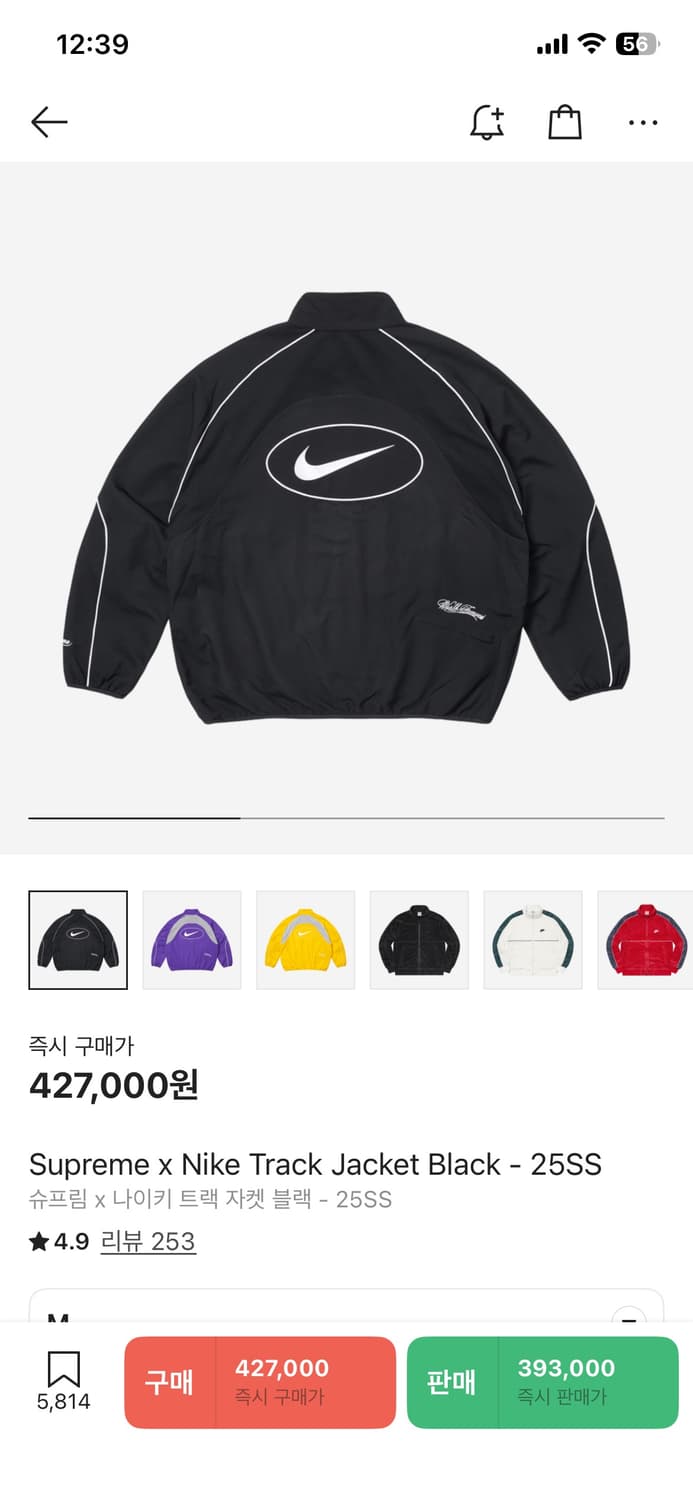Select the purple jacket thumbnail
693x1500 pixels.
(x=192, y=940)
